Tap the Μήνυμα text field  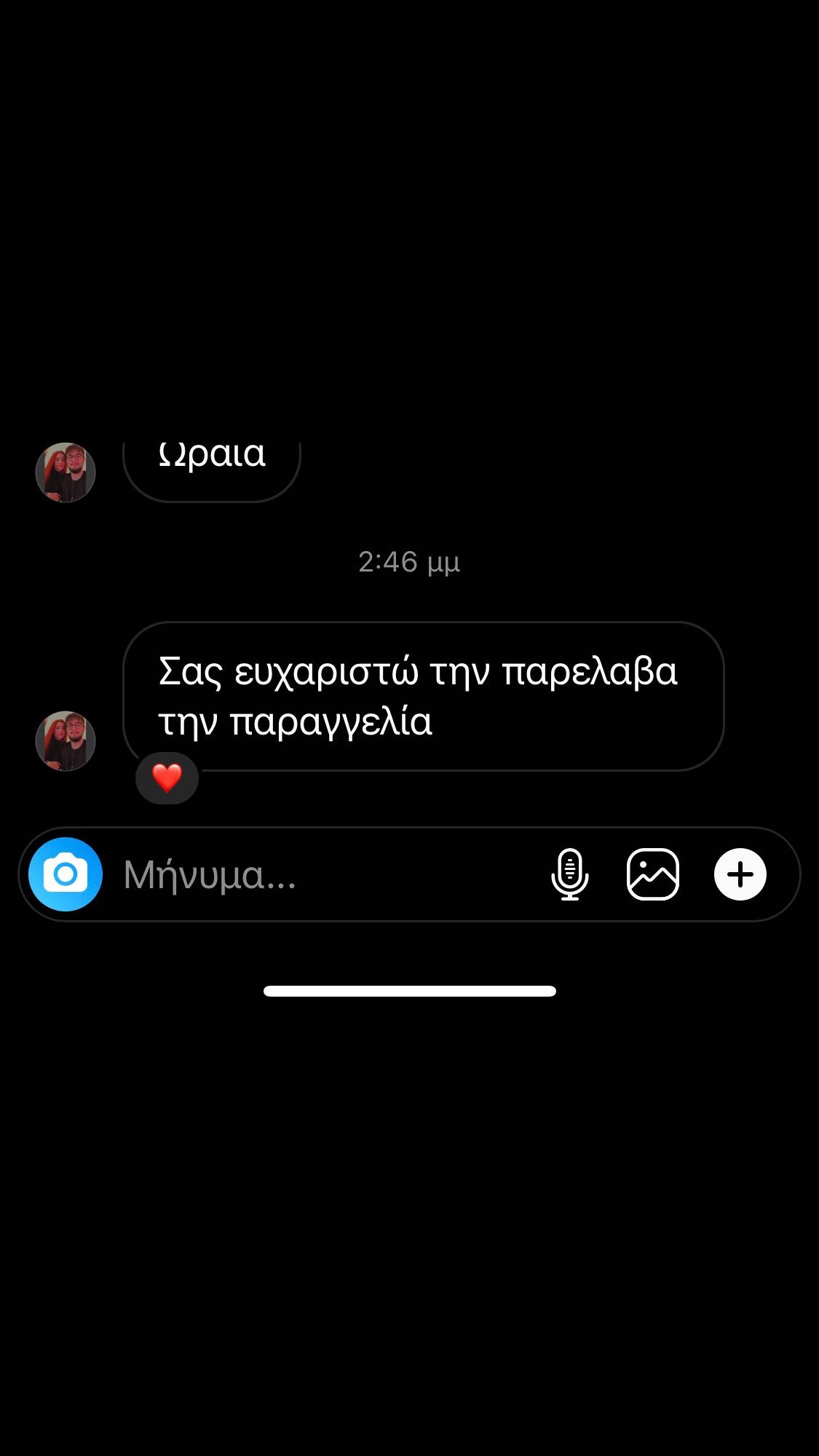328,874
